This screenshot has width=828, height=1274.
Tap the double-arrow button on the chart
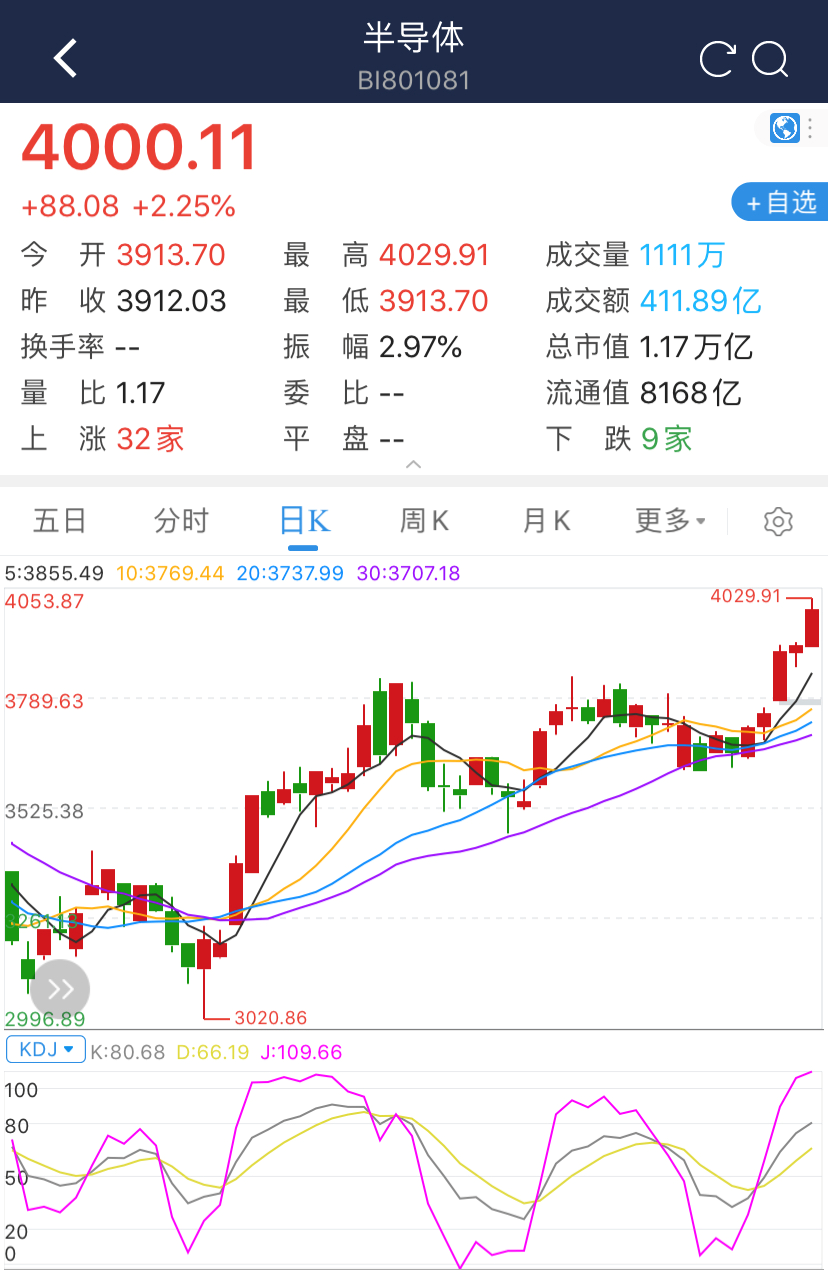pos(60,990)
